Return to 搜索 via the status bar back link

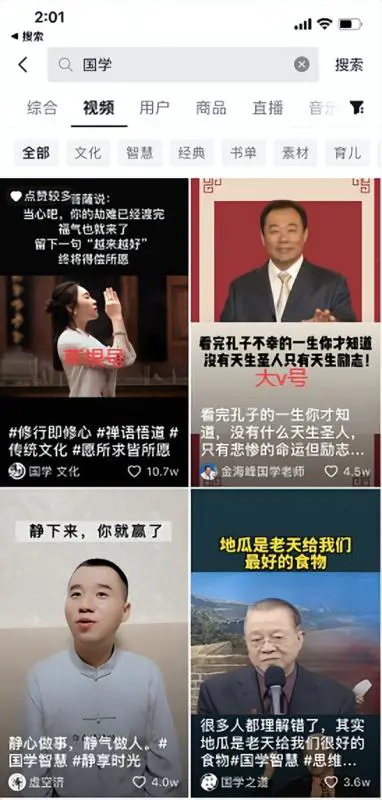tap(28, 37)
